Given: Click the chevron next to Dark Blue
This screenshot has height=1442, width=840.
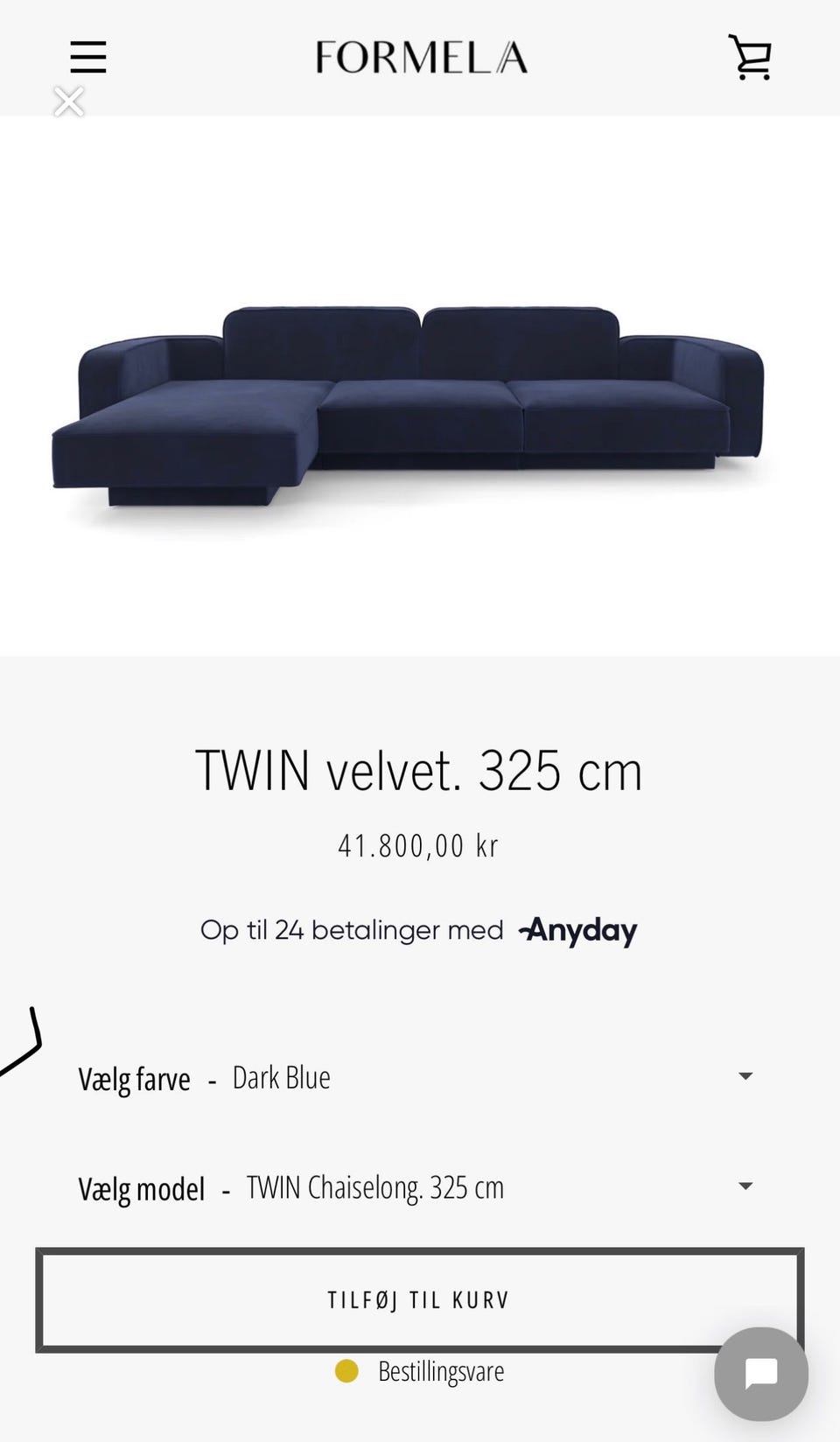Looking at the screenshot, I should (x=745, y=1075).
